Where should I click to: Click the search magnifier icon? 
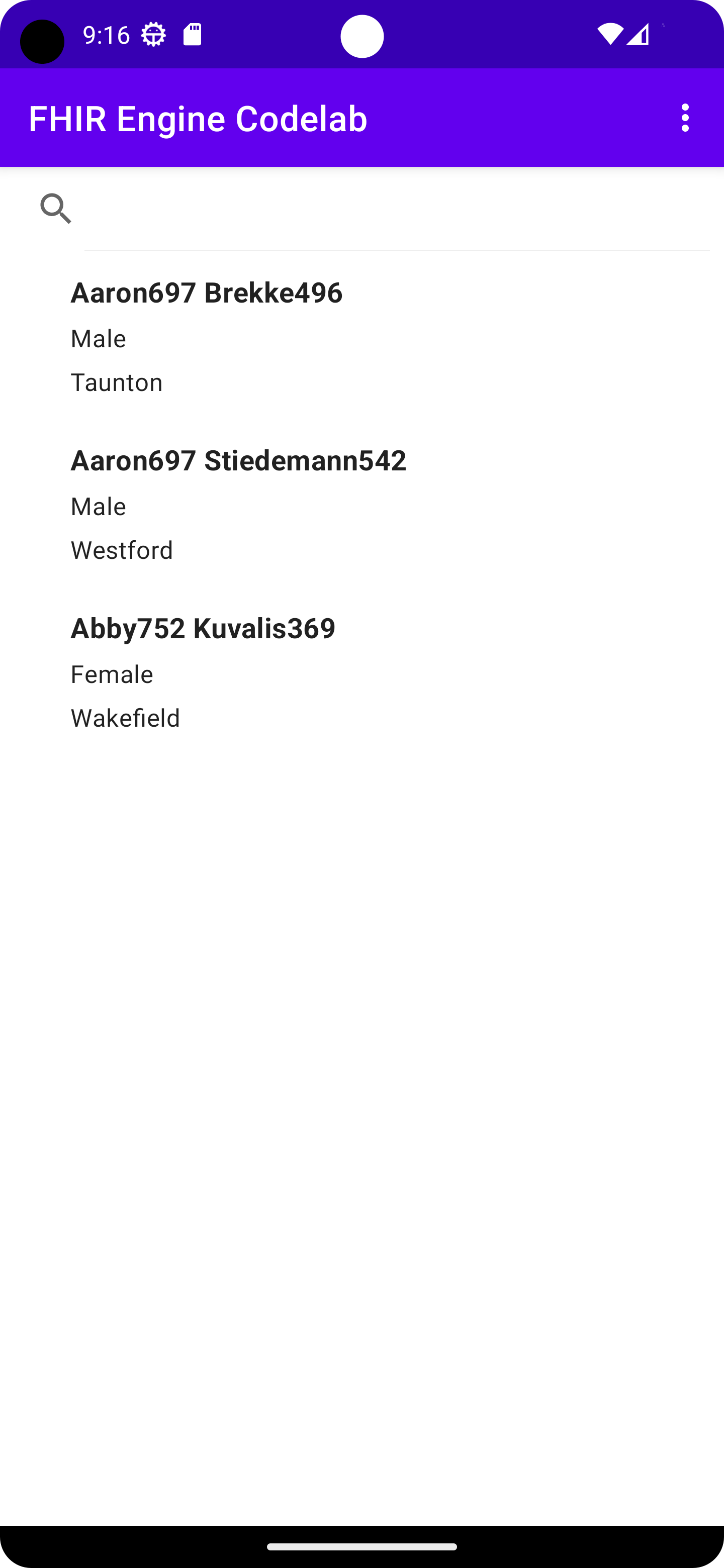coord(55,209)
